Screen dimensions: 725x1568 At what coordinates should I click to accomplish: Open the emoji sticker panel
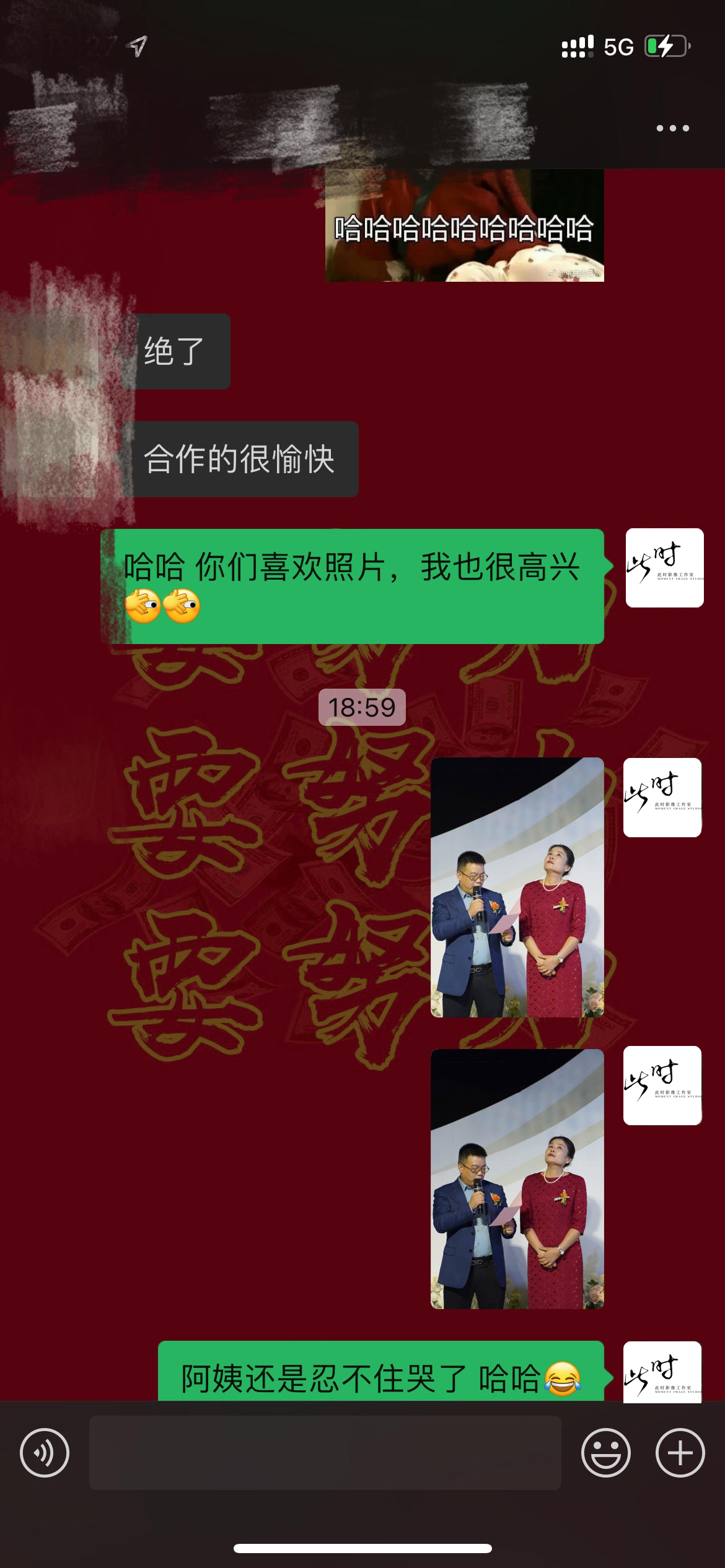[x=605, y=1452]
